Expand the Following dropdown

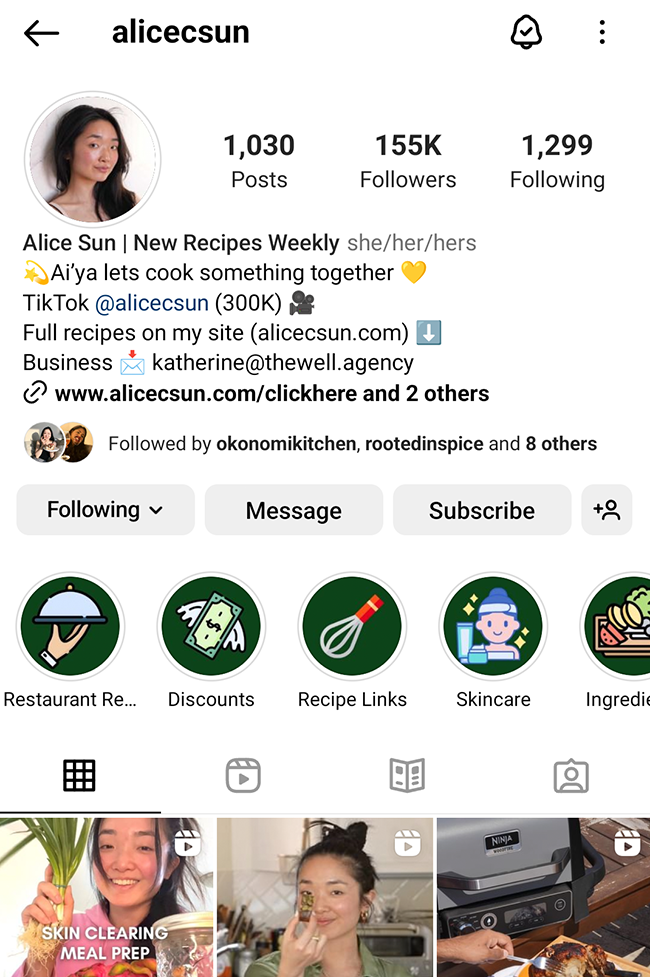pyautogui.click(x=105, y=510)
